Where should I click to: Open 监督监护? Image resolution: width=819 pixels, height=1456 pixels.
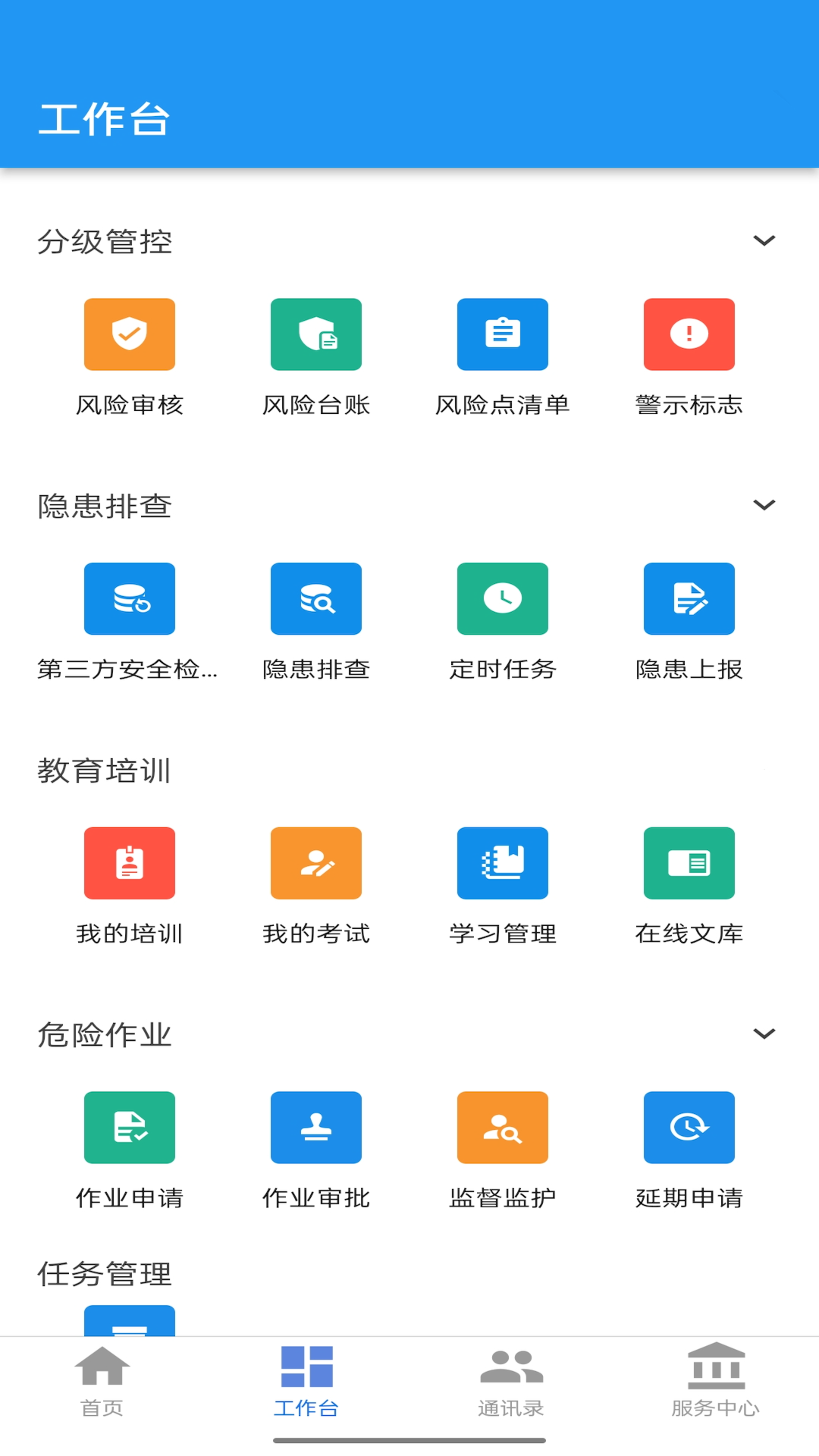tap(503, 1128)
